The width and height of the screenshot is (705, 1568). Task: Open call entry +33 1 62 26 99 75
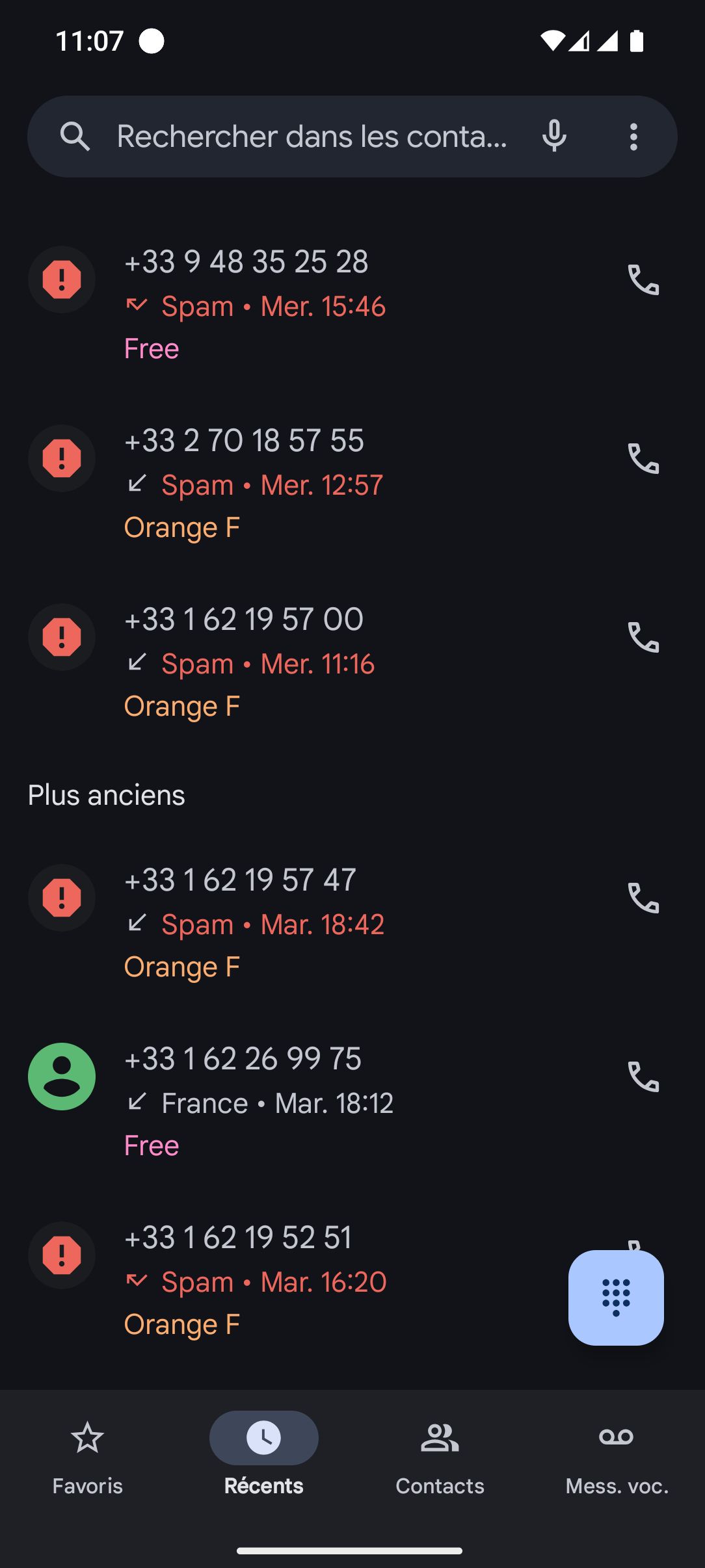[x=325, y=1101]
